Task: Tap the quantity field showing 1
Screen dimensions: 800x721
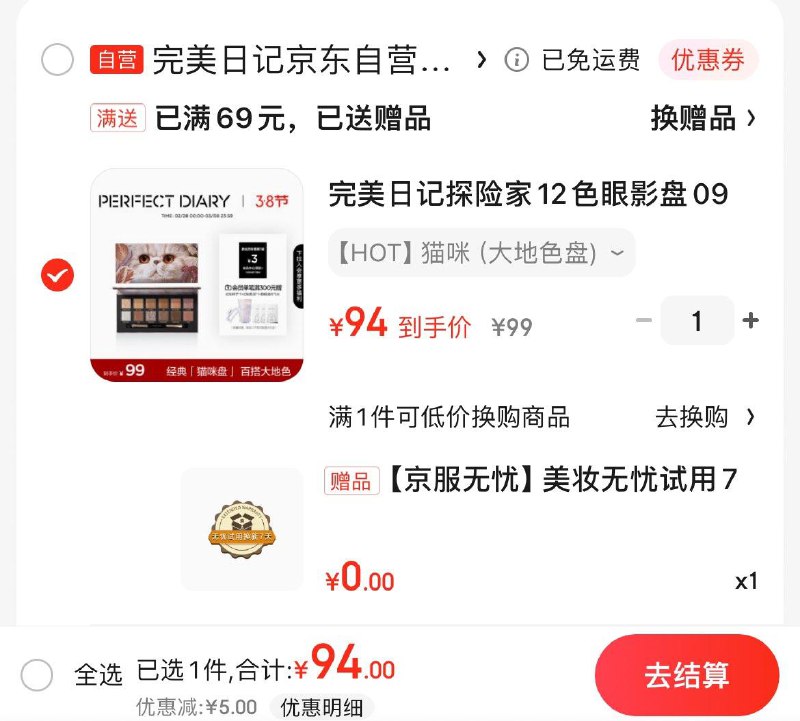Action: (697, 321)
